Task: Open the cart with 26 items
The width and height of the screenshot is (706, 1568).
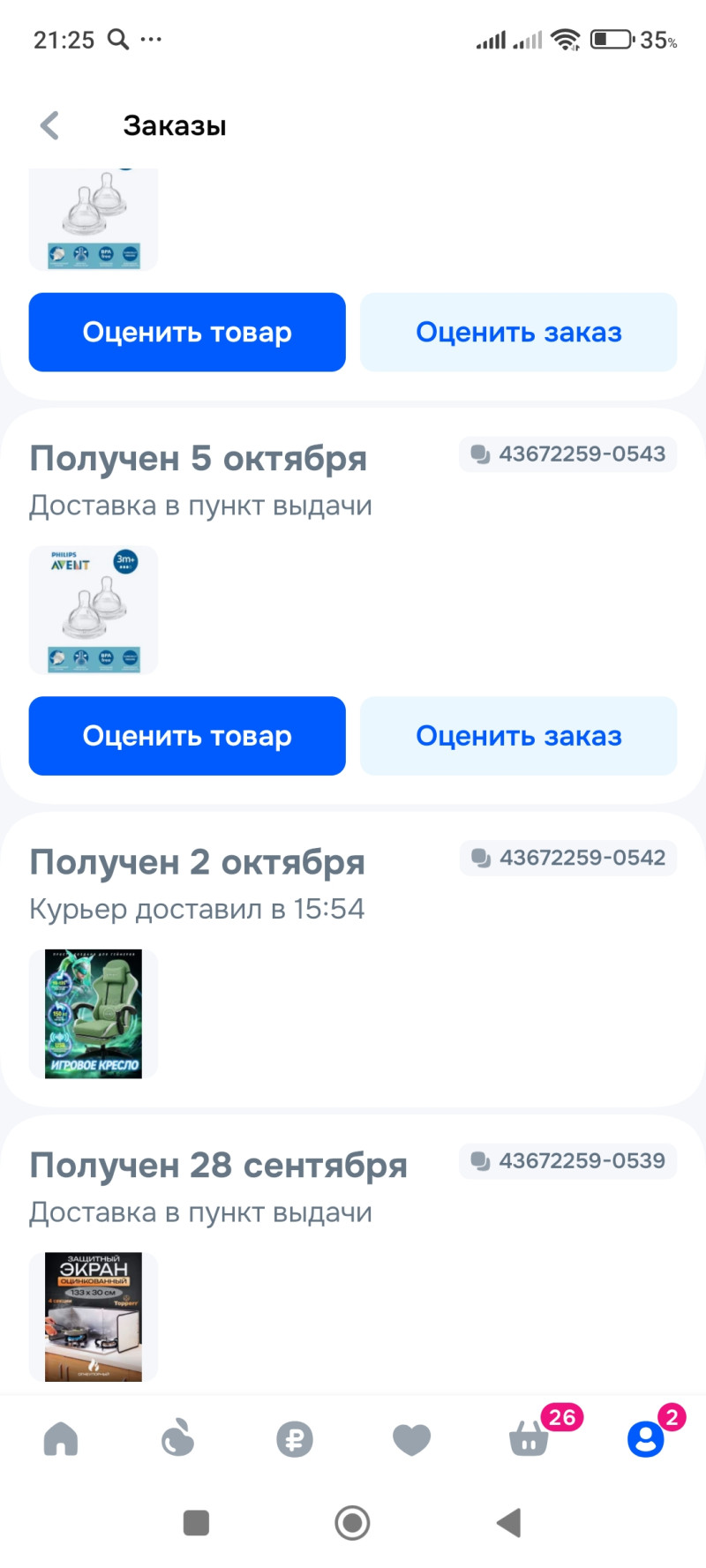Action: click(529, 1439)
